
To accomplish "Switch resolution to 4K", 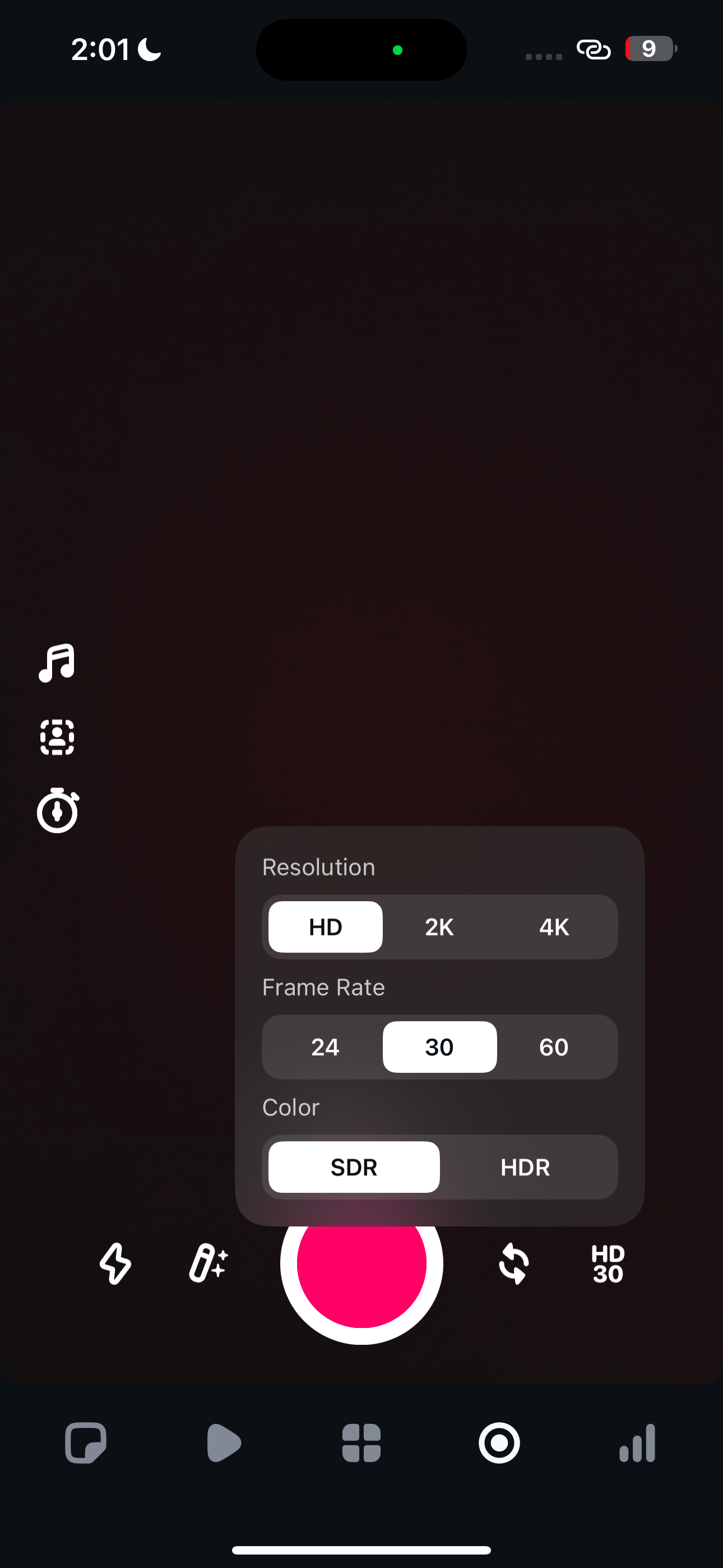I will pos(553,927).
